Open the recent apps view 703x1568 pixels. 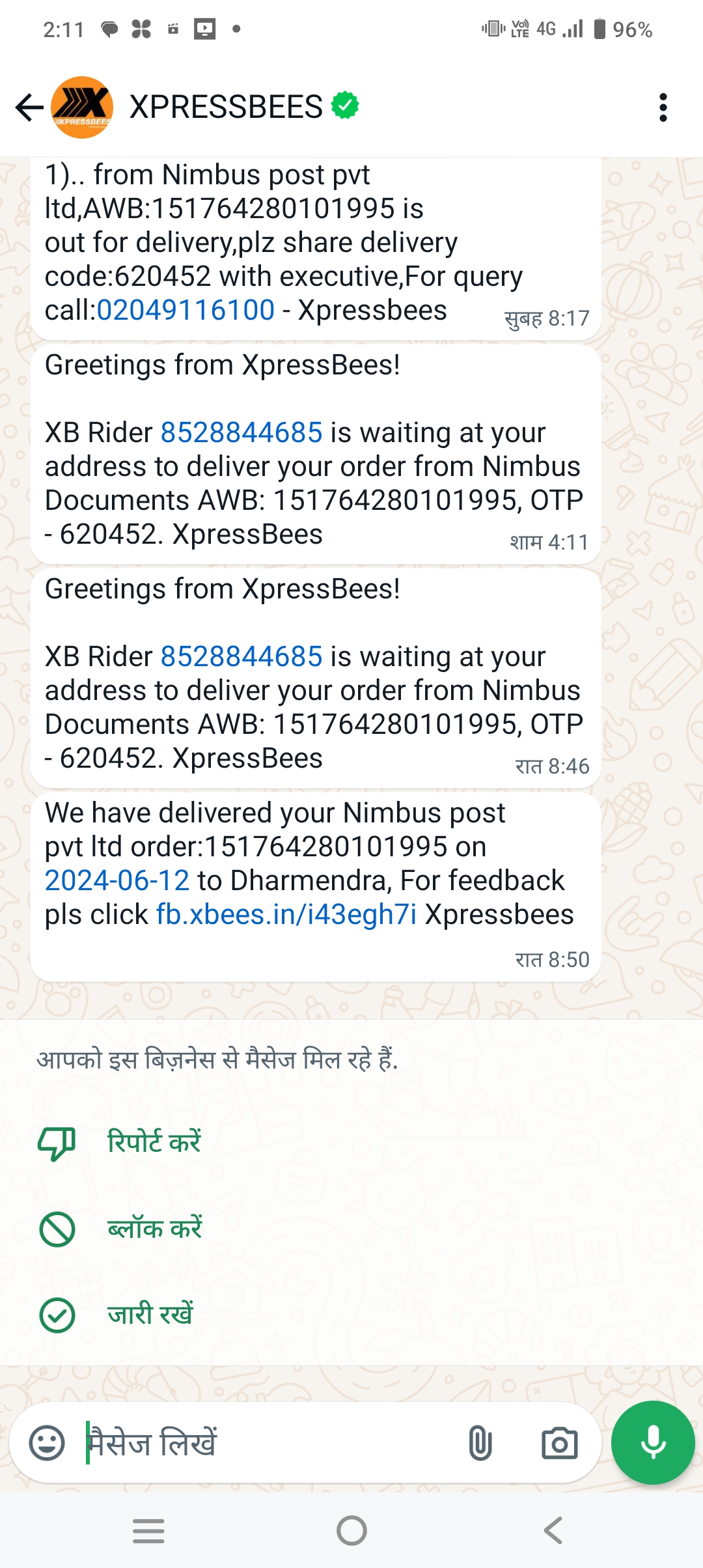148,1530
